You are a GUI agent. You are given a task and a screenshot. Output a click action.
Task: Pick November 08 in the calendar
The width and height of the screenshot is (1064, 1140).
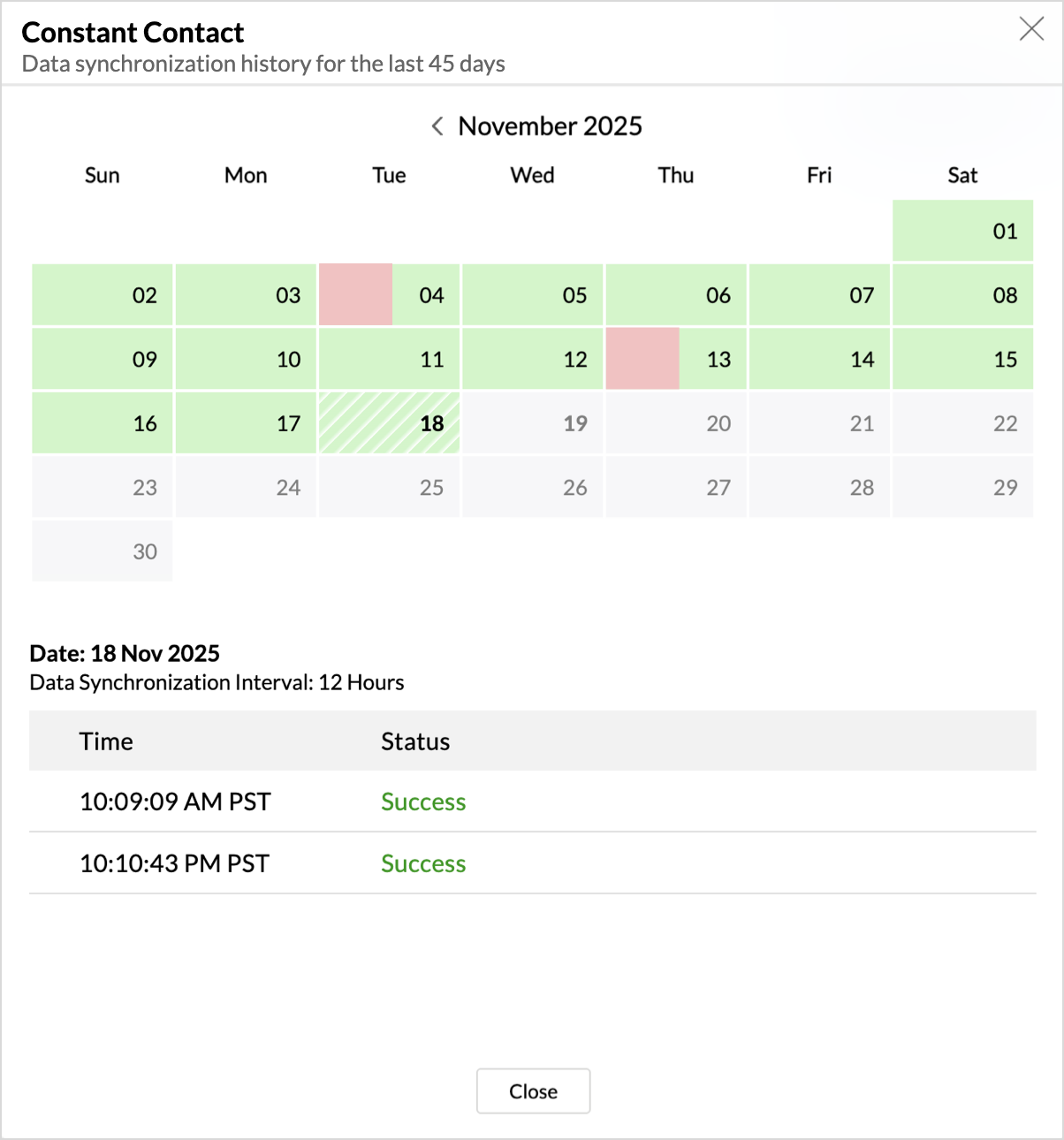962,295
